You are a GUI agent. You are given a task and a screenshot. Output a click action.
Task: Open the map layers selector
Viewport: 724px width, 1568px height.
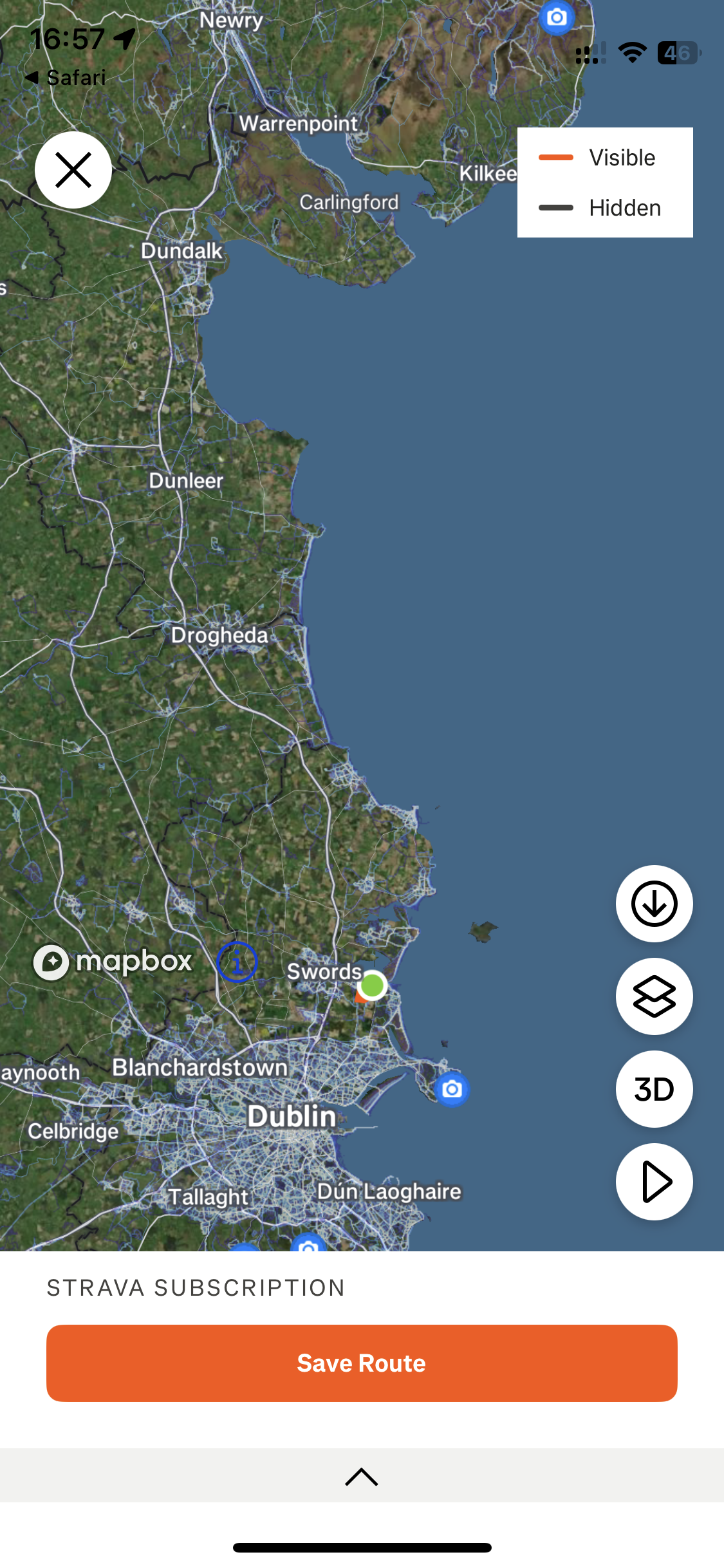click(x=654, y=996)
